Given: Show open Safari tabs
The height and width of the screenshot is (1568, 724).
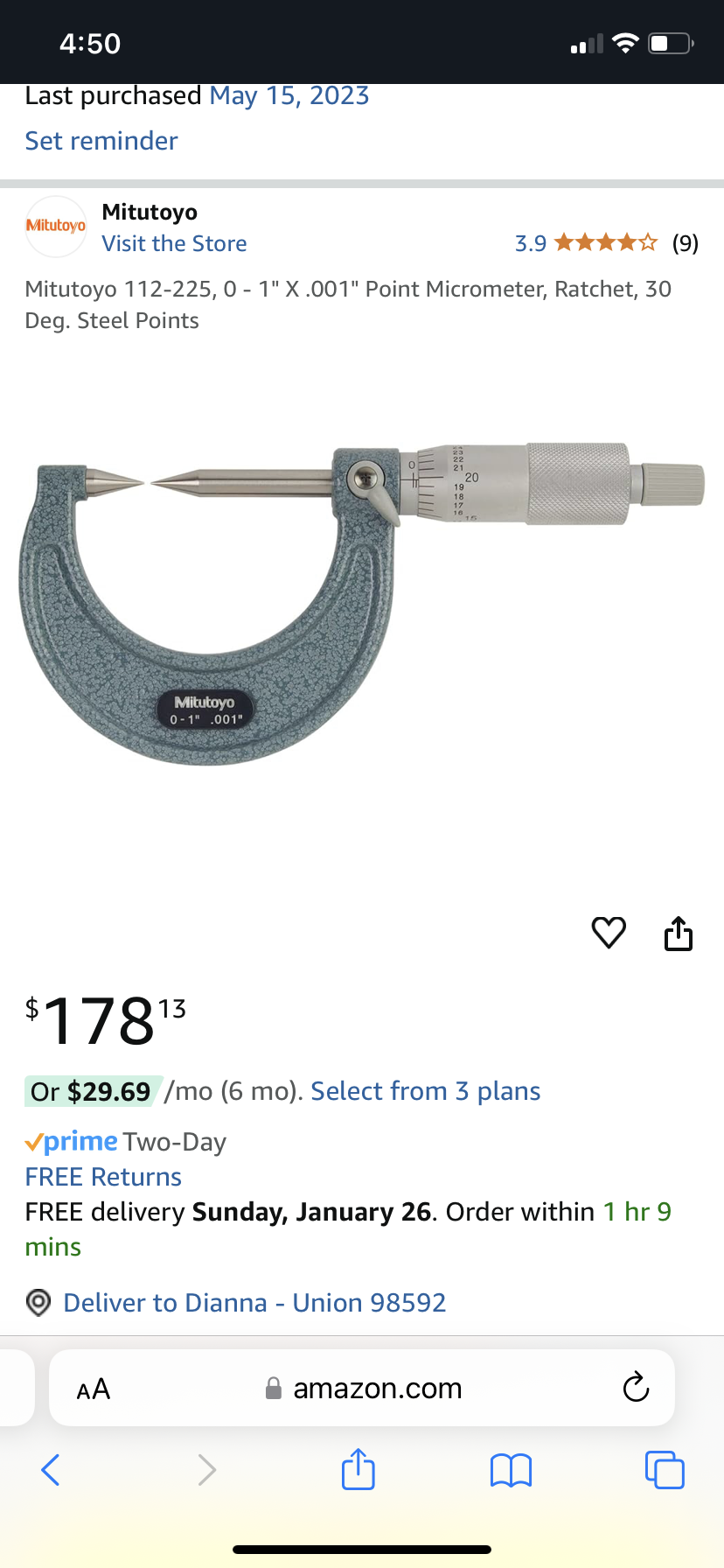Looking at the screenshot, I should (665, 1469).
